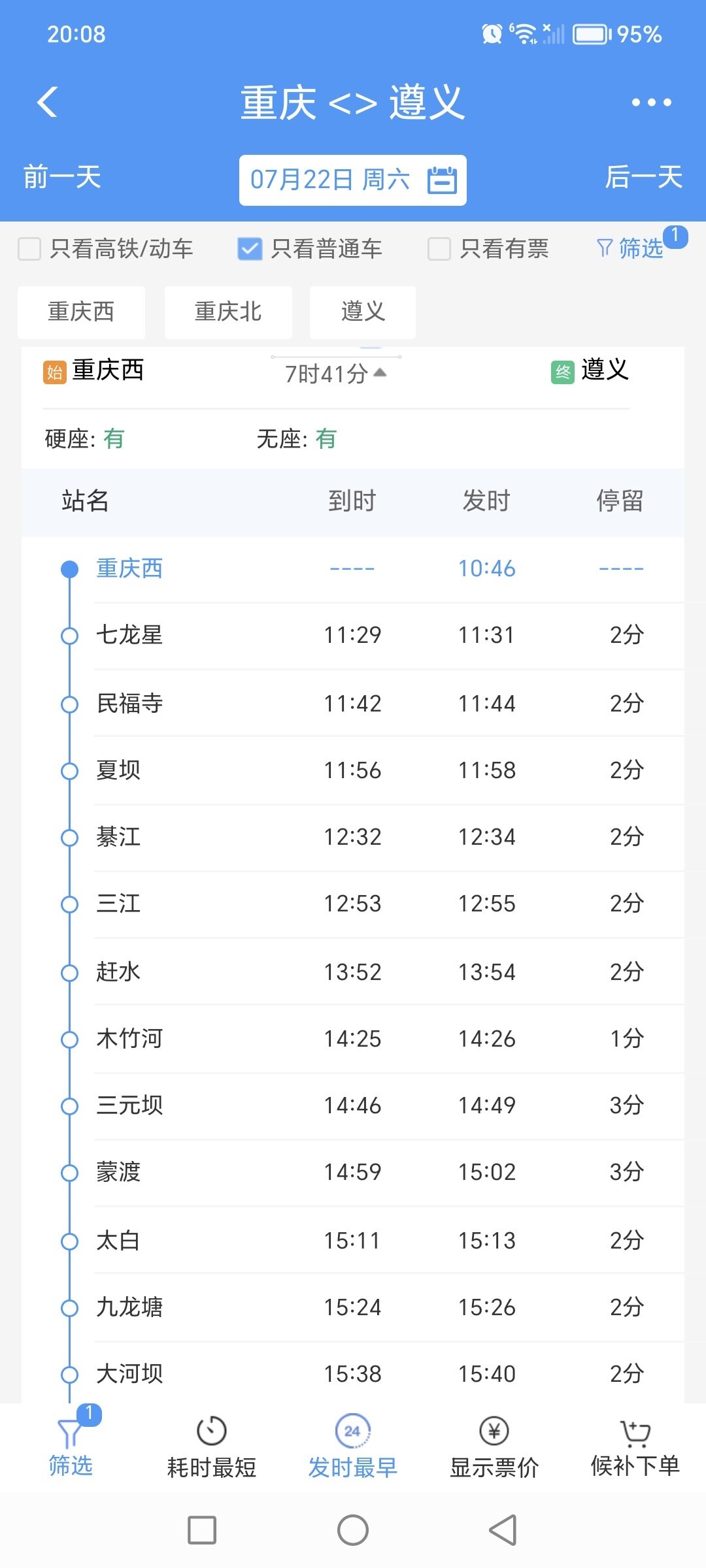Open 候补下单
This screenshot has width=706, height=1568.
tap(635, 1447)
